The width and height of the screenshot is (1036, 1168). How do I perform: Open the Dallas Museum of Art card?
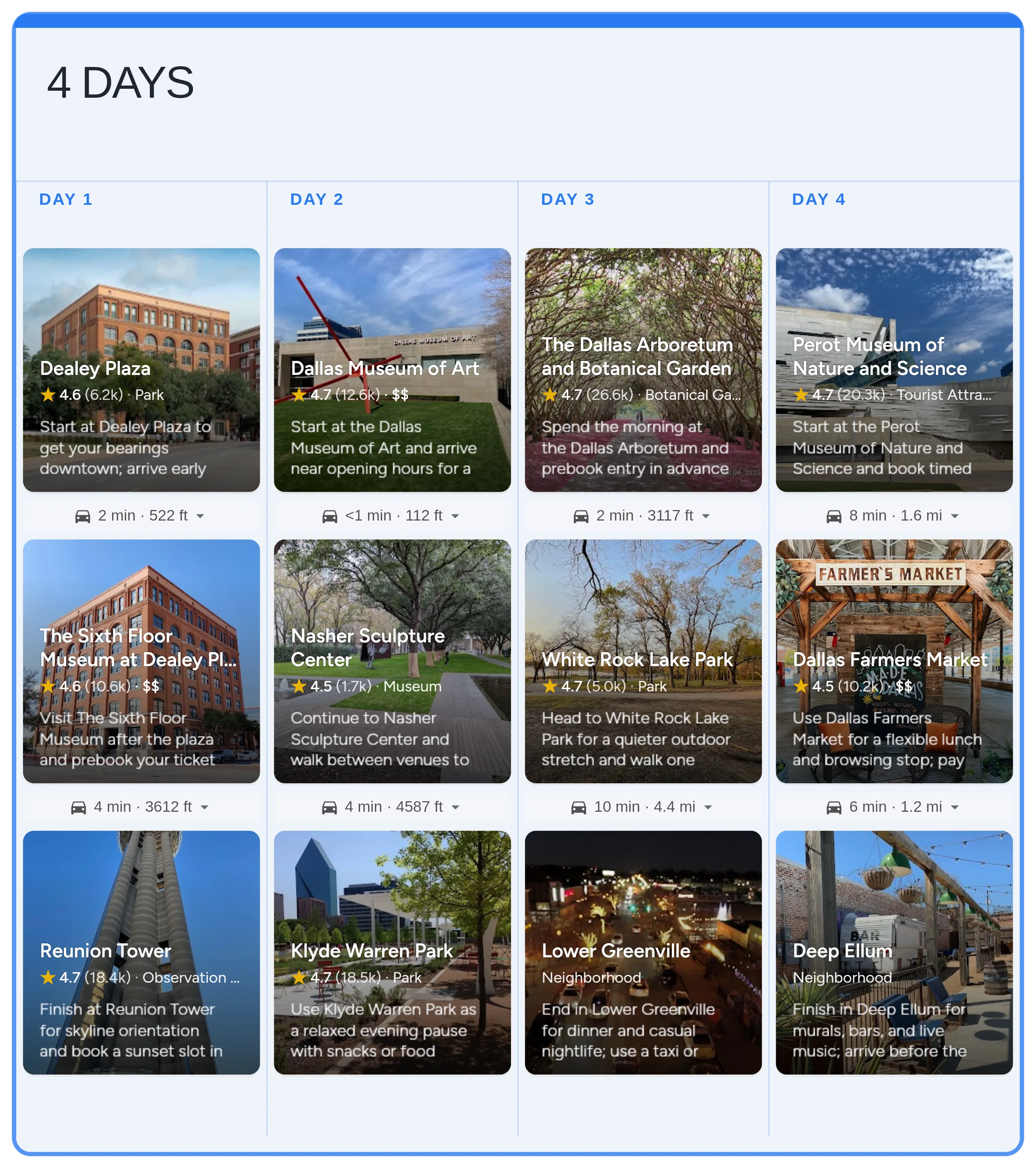tap(392, 370)
